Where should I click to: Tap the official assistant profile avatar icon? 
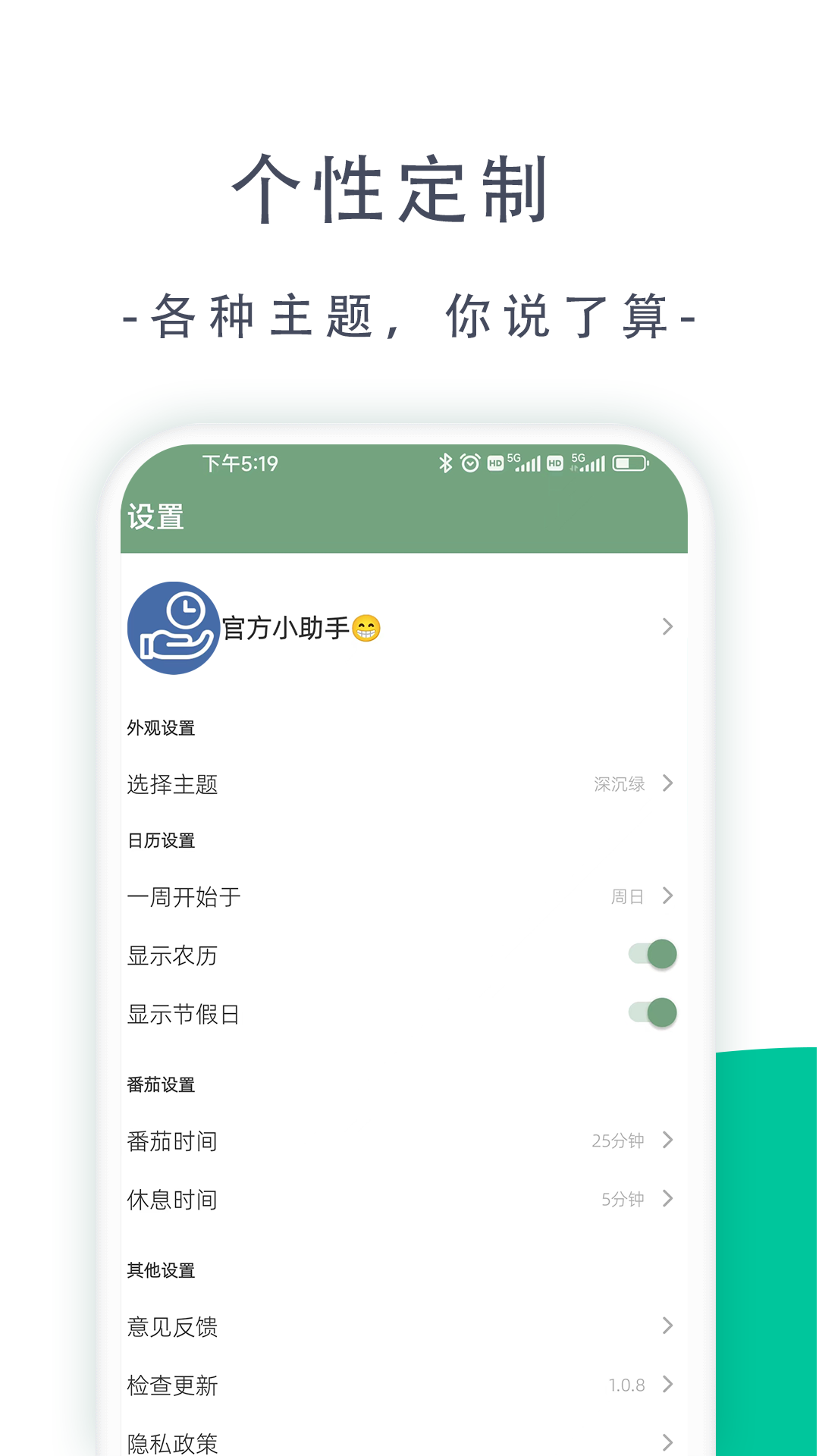174,629
